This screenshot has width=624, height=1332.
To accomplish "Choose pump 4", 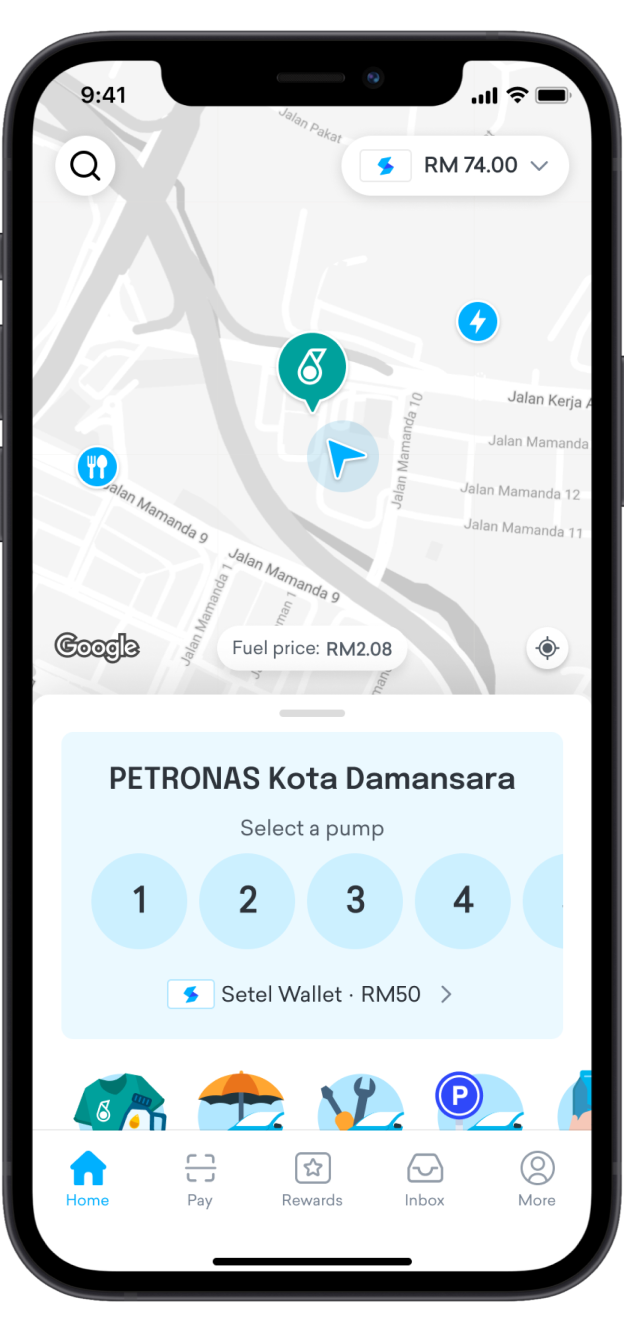I will pos(462,901).
